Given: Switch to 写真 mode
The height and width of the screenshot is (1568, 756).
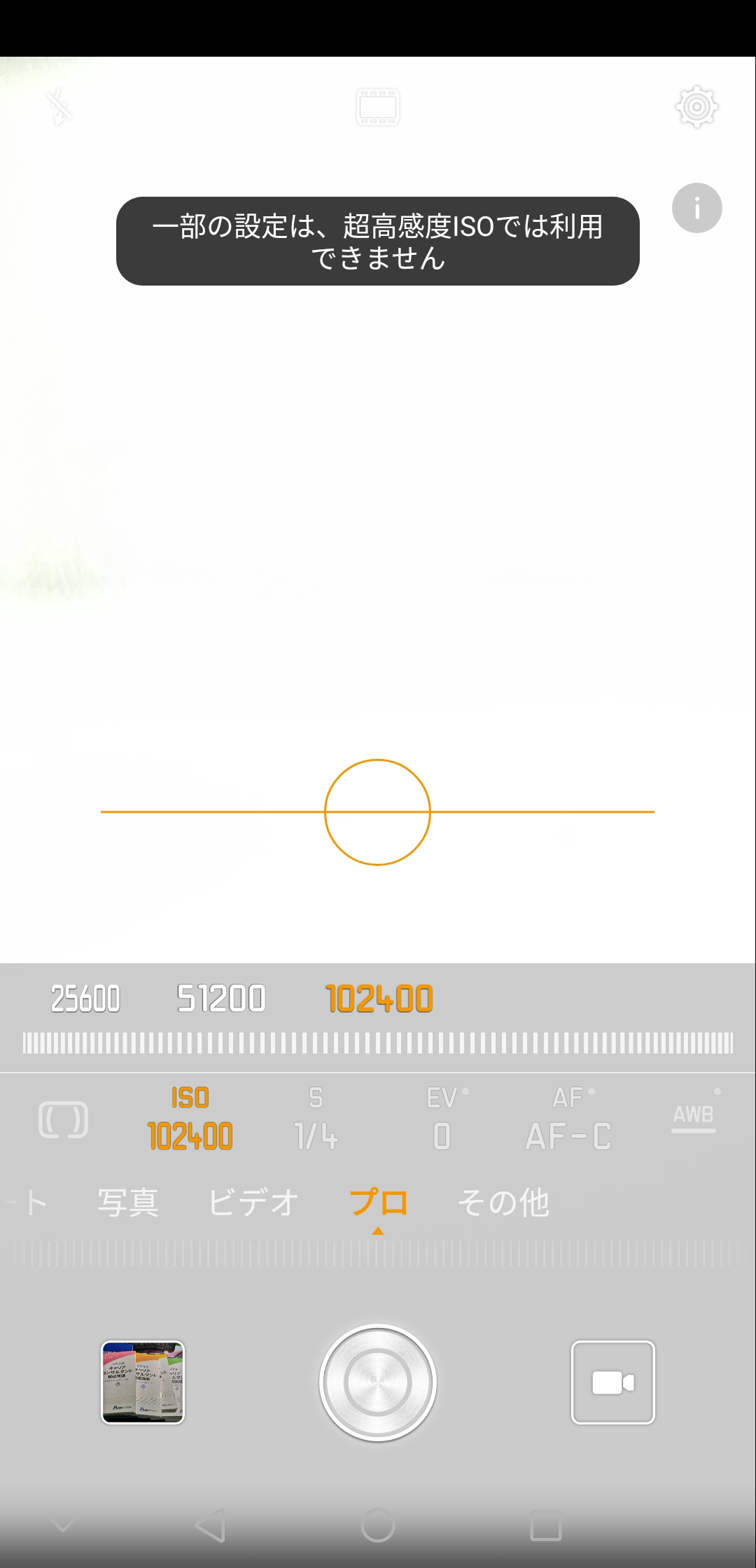Looking at the screenshot, I should [x=128, y=1203].
